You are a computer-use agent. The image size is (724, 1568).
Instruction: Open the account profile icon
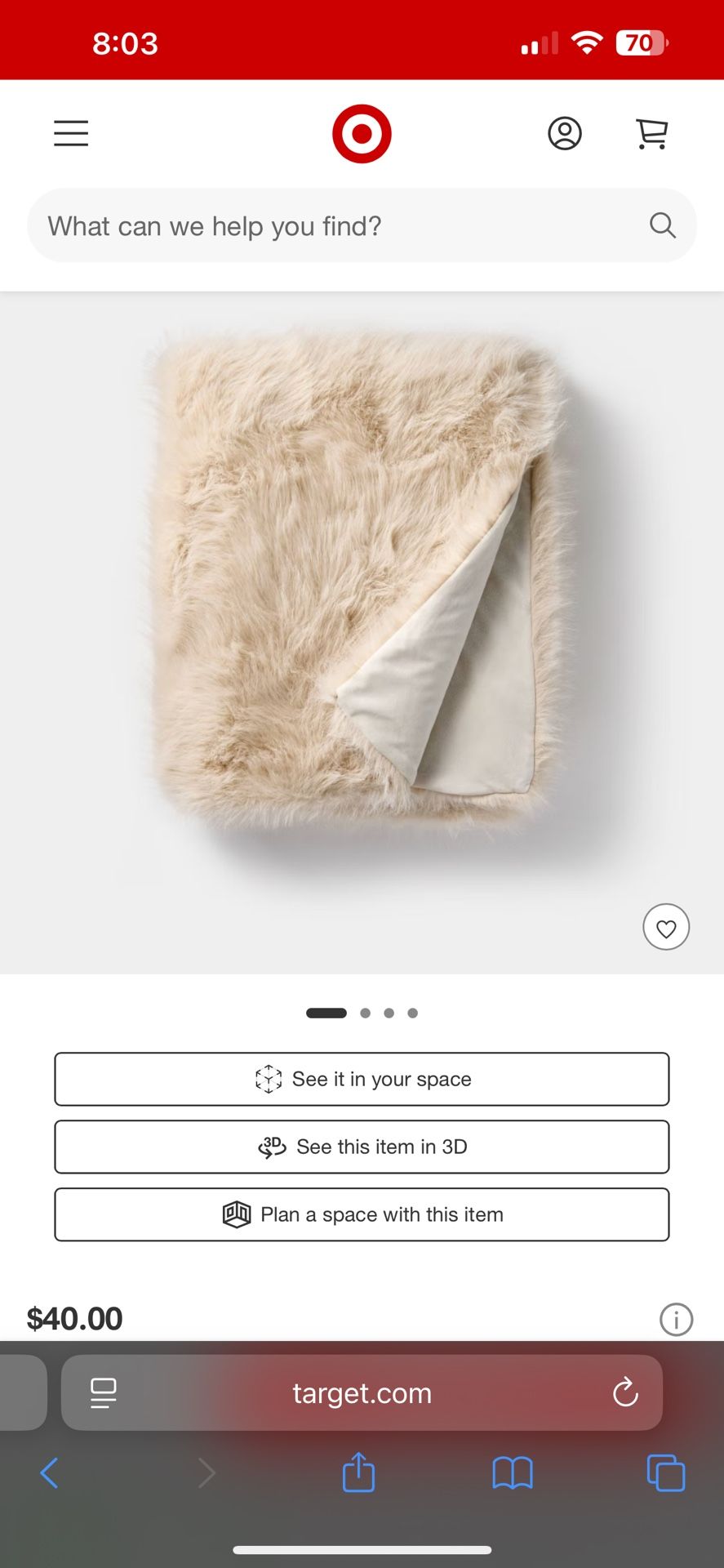564,133
